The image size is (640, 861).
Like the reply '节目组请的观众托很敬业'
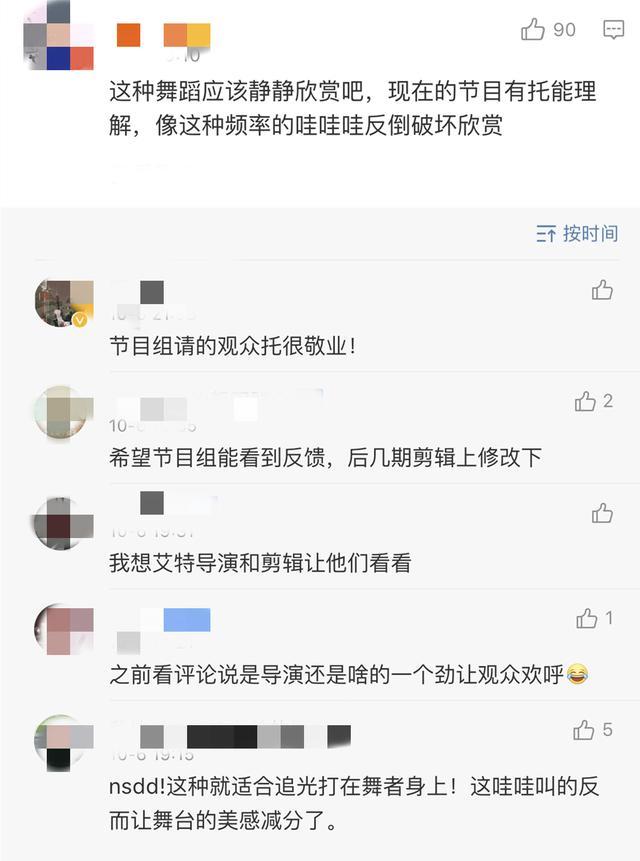[602, 290]
